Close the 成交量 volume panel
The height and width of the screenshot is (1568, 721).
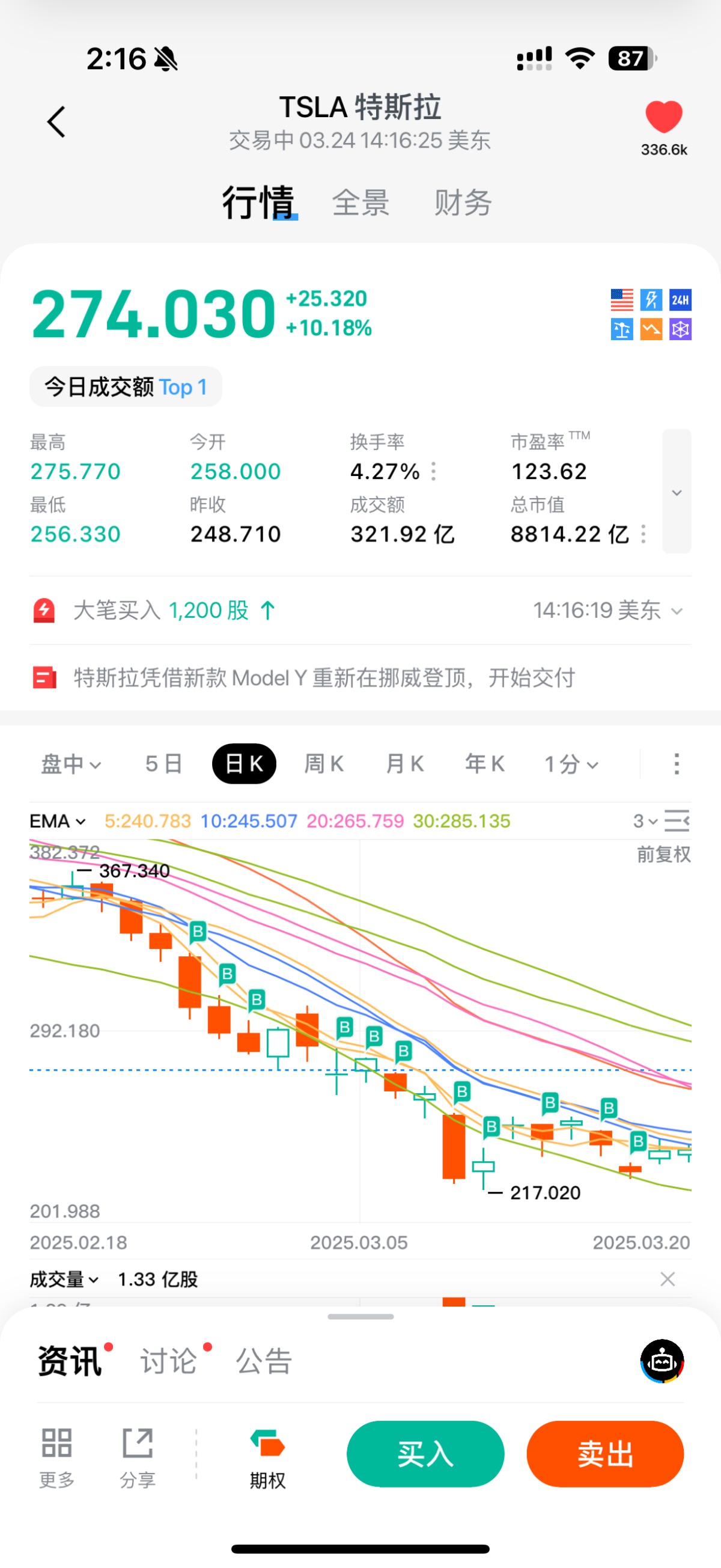point(668,1279)
